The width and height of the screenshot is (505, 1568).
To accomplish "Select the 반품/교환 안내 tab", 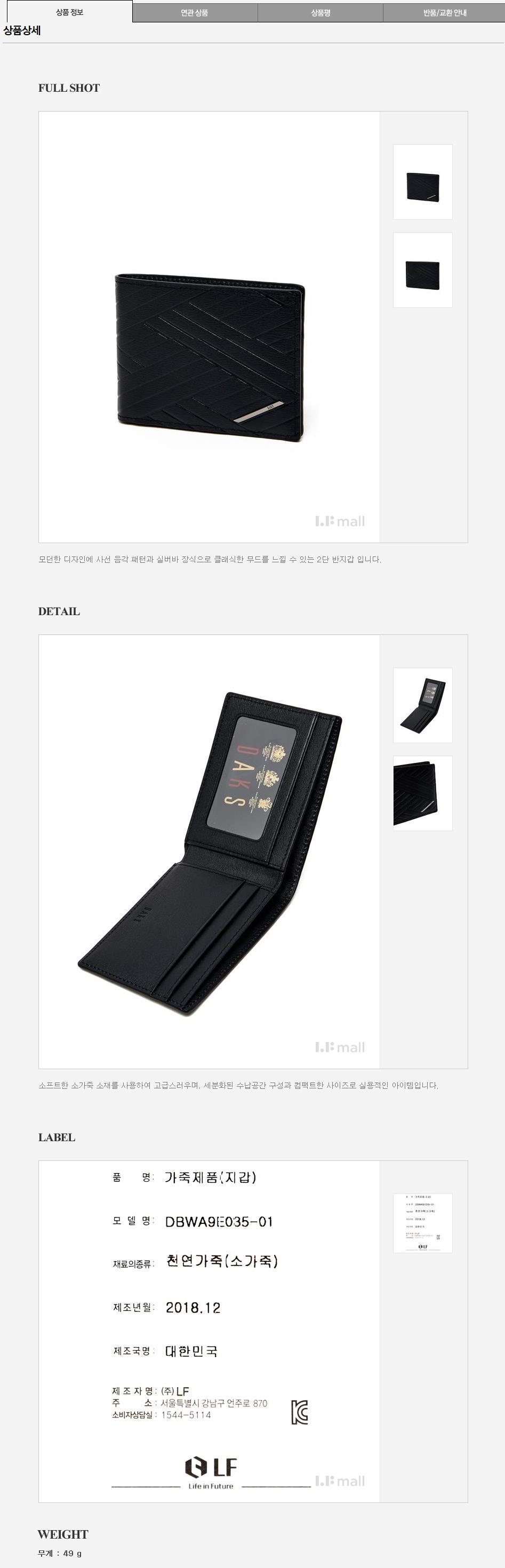I will click(444, 12).
